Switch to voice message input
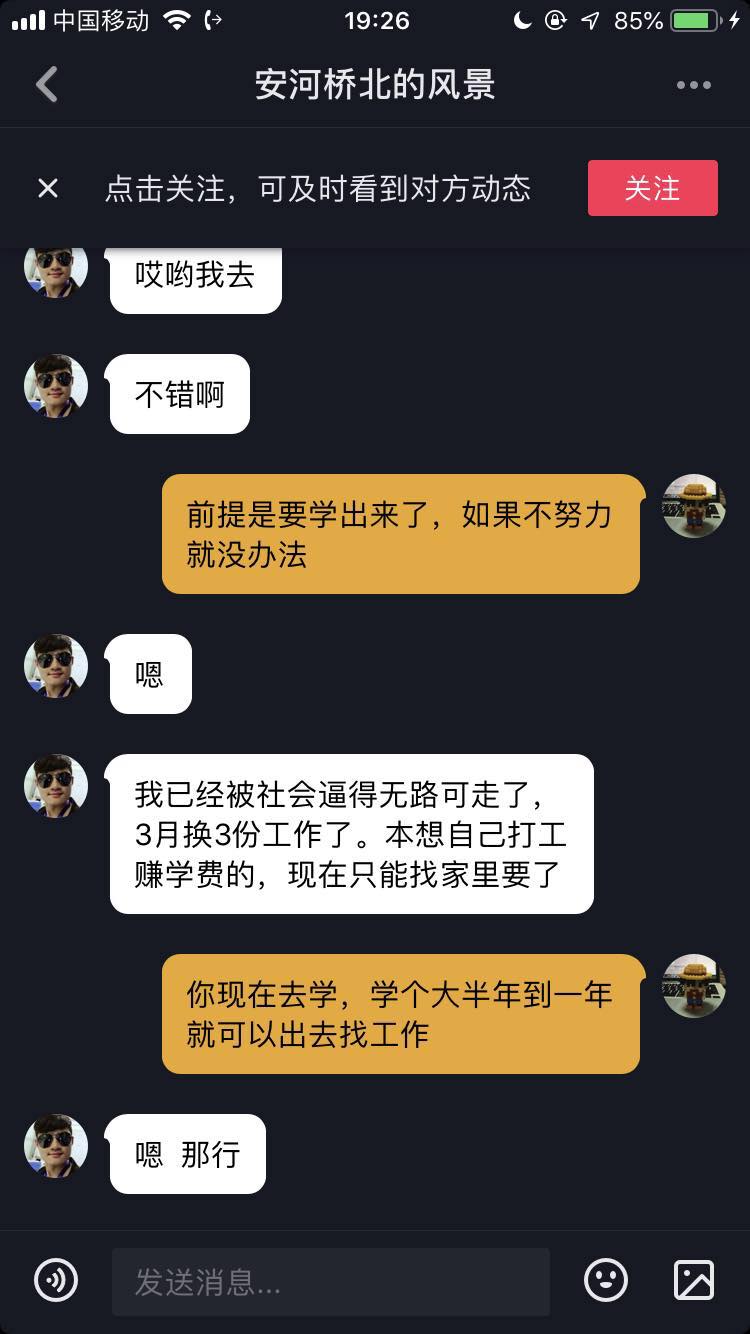Viewport: 750px width, 1334px height. point(56,1280)
